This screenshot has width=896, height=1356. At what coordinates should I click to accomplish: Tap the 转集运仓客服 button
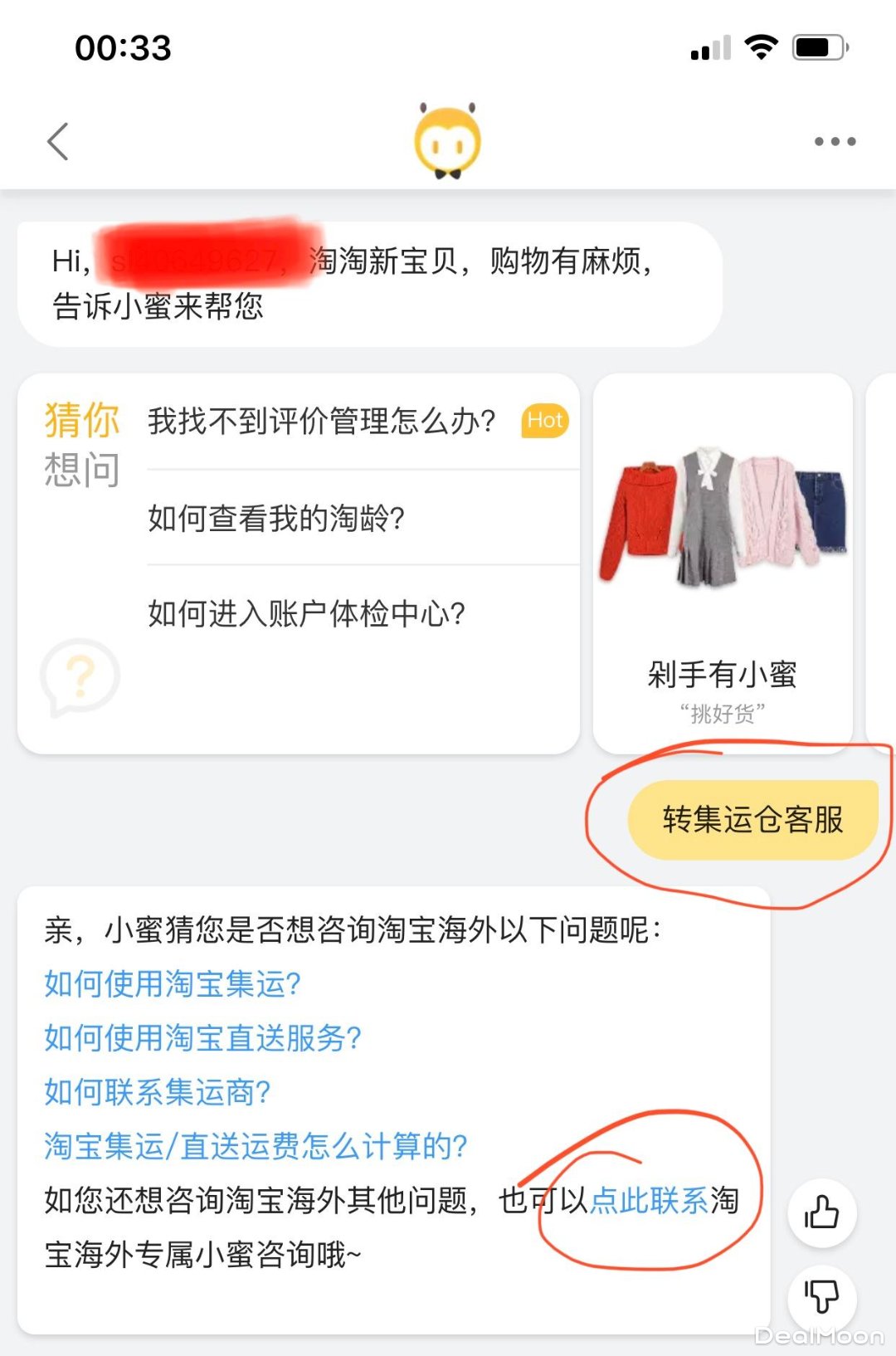click(752, 819)
